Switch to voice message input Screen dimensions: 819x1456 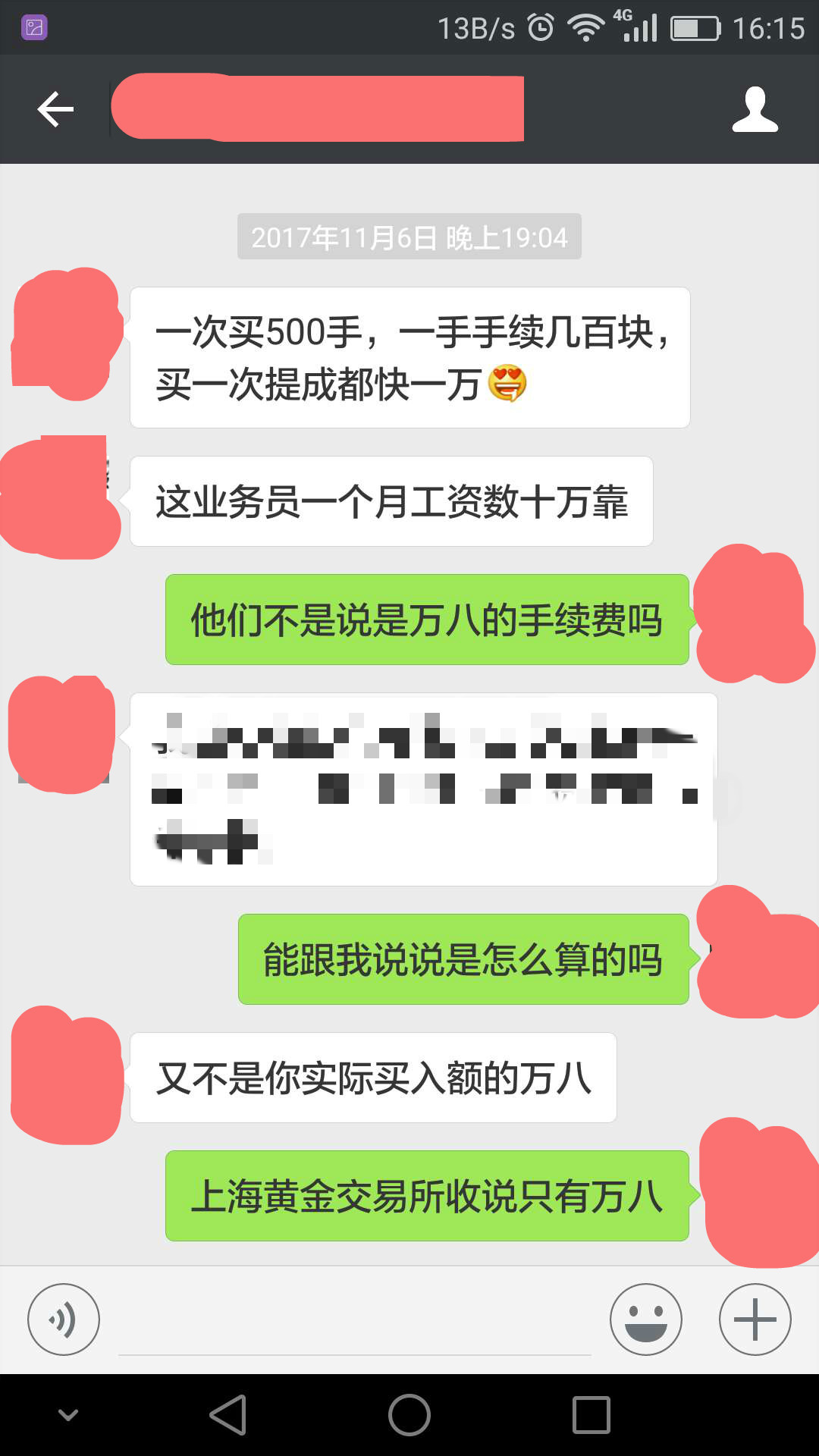pyautogui.click(x=64, y=1319)
